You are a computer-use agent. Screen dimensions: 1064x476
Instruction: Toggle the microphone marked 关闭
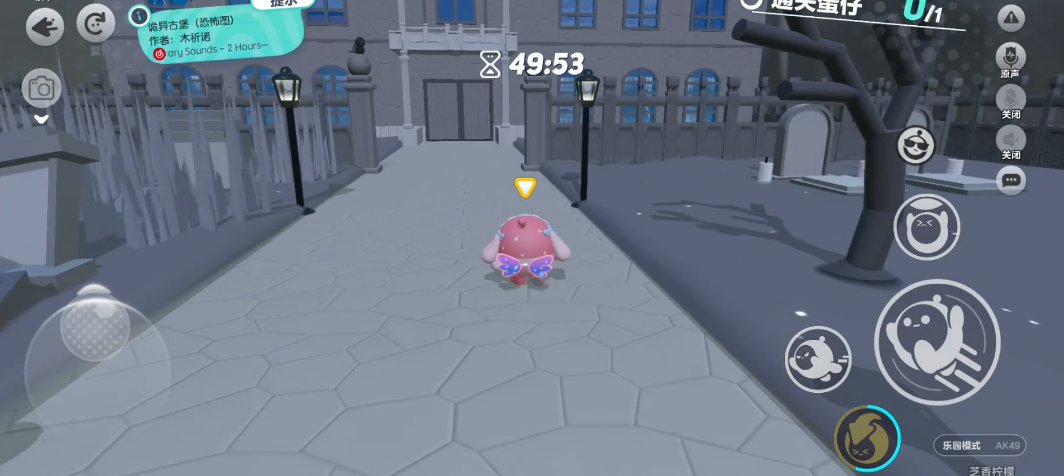[x=1011, y=98]
